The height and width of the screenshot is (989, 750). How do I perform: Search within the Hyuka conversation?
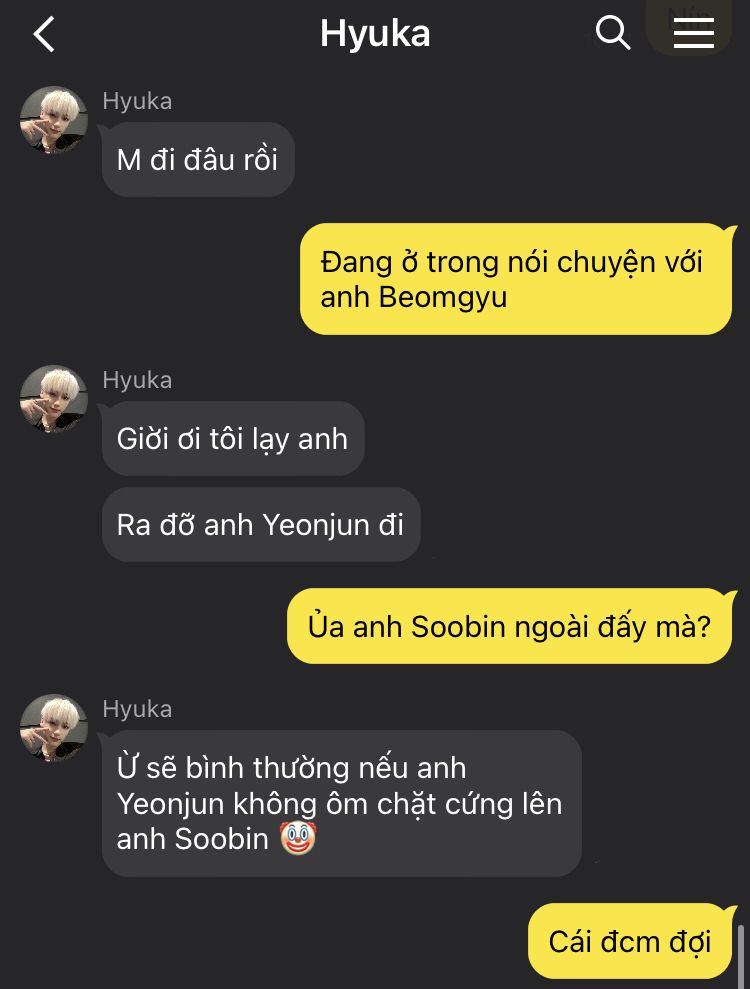(x=613, y=33)
